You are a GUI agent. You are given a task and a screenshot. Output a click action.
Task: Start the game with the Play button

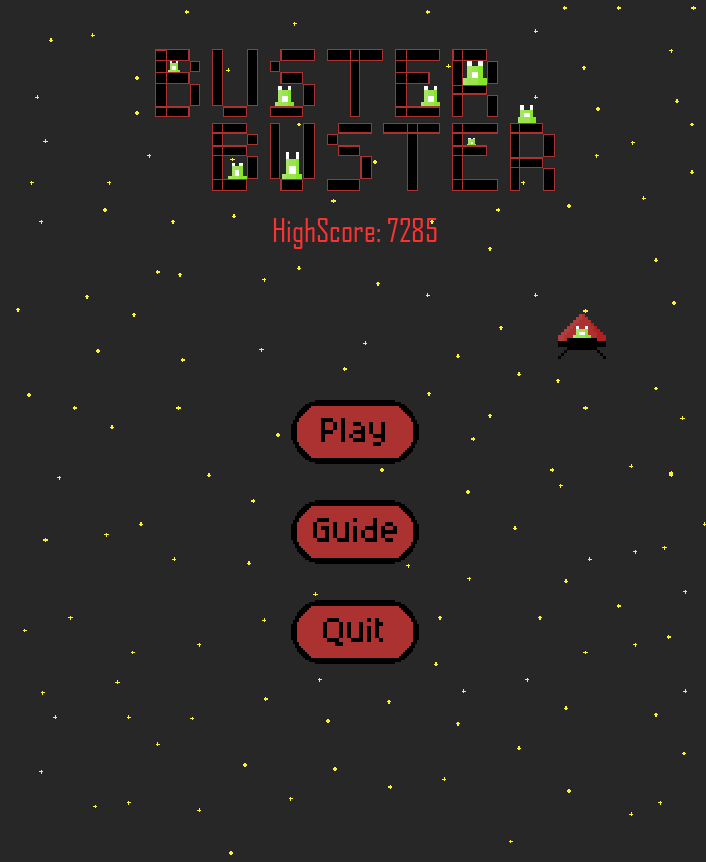pyautogui.click(x=354, y=432)
